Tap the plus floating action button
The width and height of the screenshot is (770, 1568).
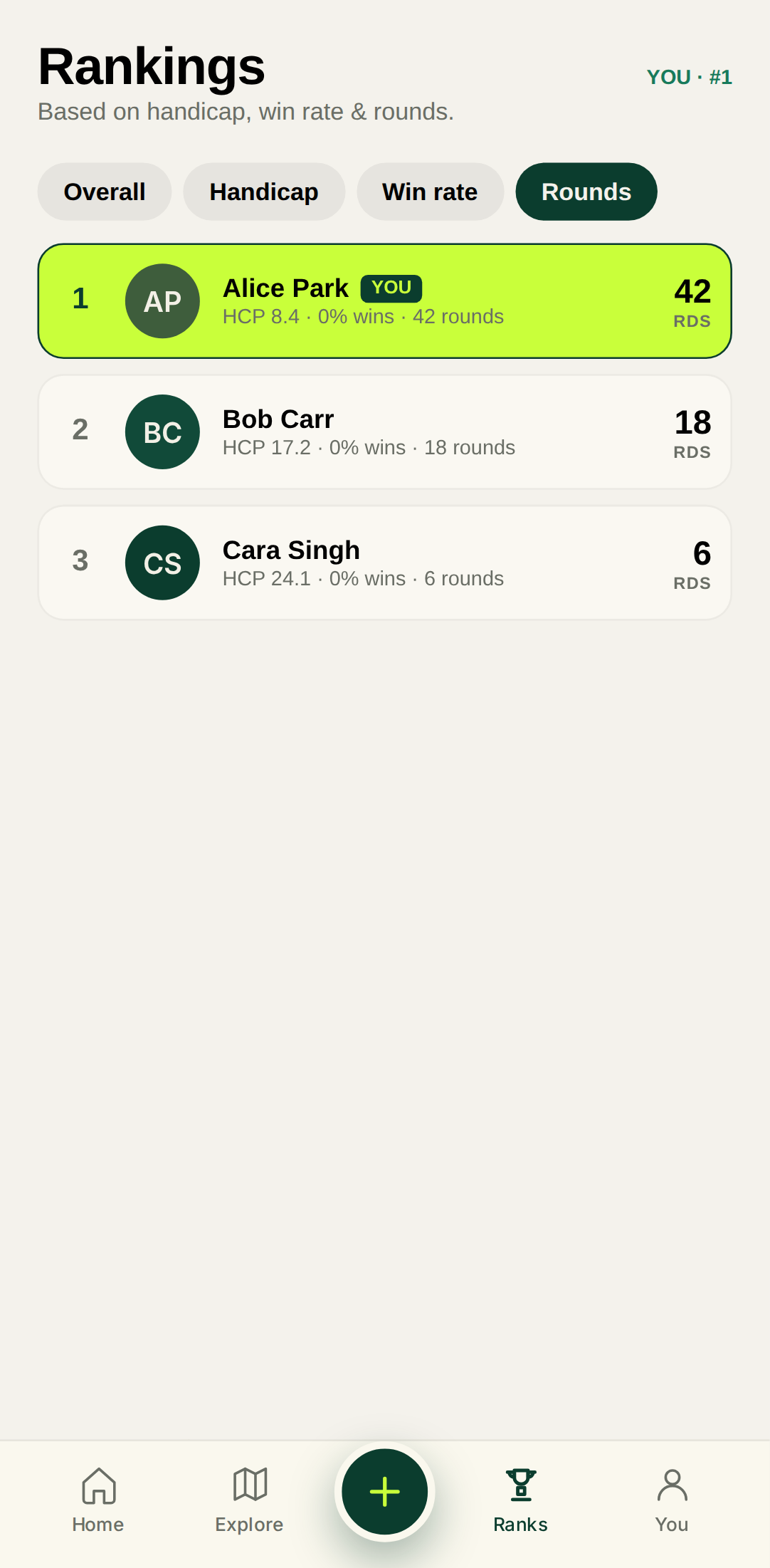click(385, 1492)
